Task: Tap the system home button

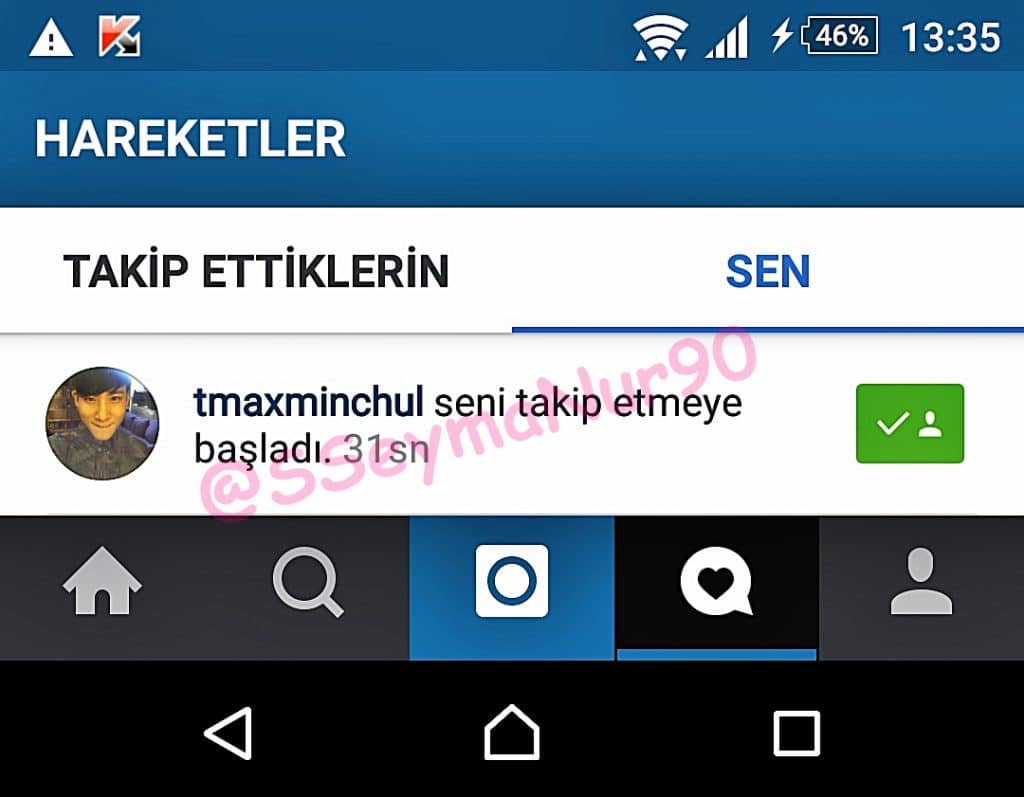Action: pyautogui.click(x=512, y=733)
